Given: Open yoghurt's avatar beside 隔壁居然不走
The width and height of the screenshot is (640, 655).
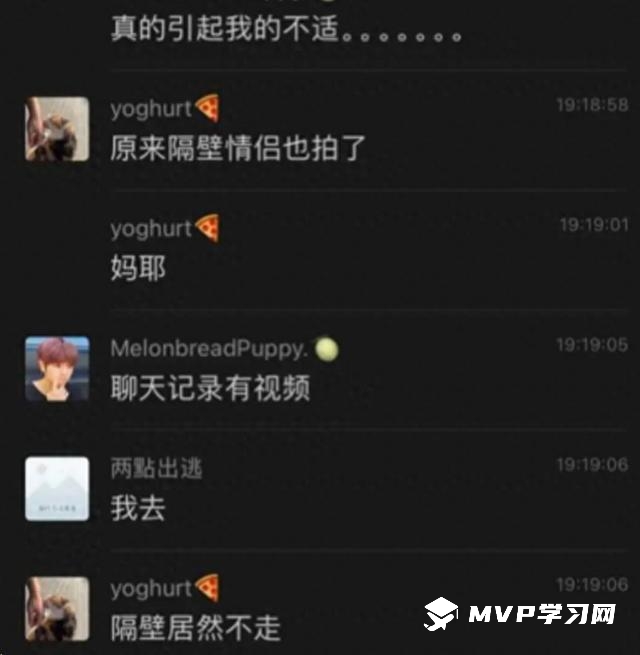Looking at the screenshot, I should coord(57,609).
